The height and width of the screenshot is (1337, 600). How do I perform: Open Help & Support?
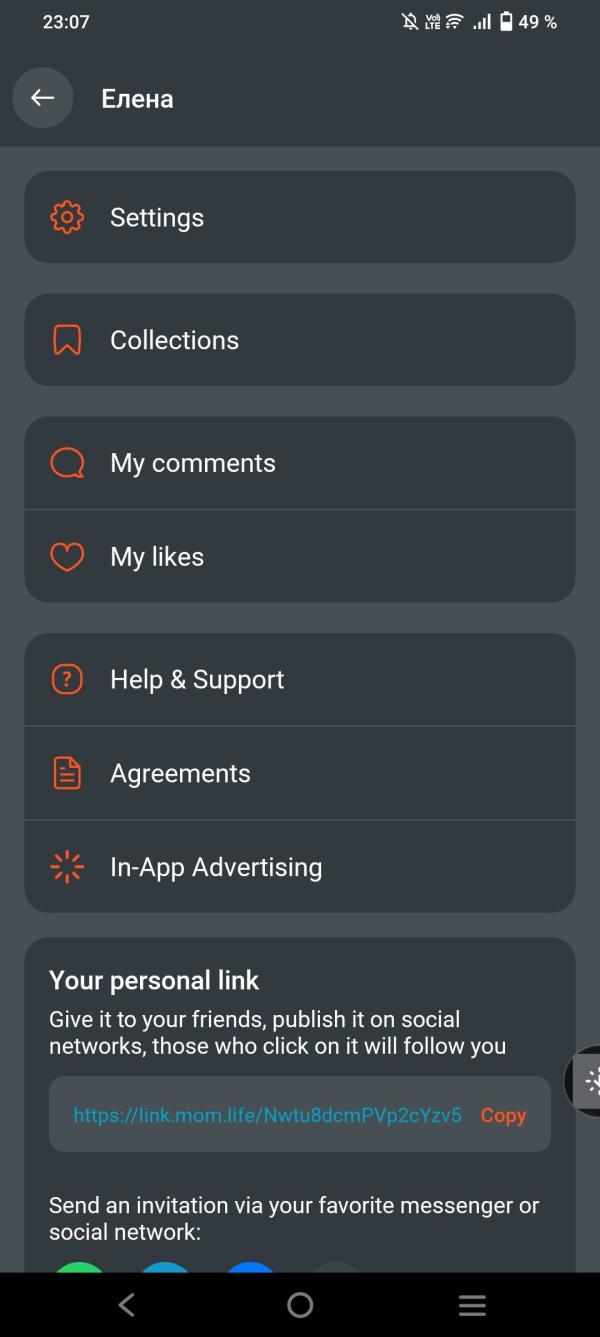[x=300, y=679]
